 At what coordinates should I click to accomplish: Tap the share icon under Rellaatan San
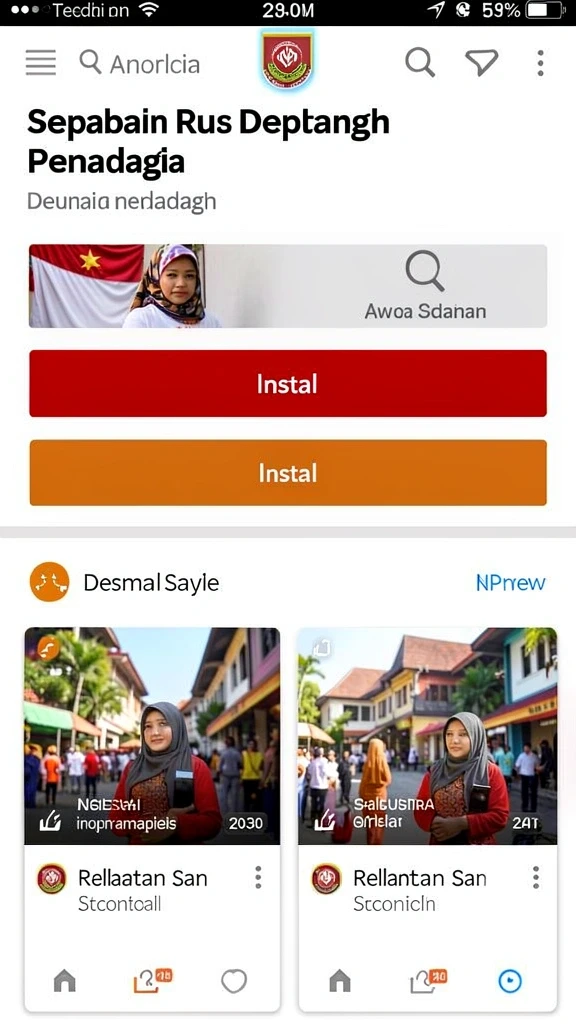point(153,980)
